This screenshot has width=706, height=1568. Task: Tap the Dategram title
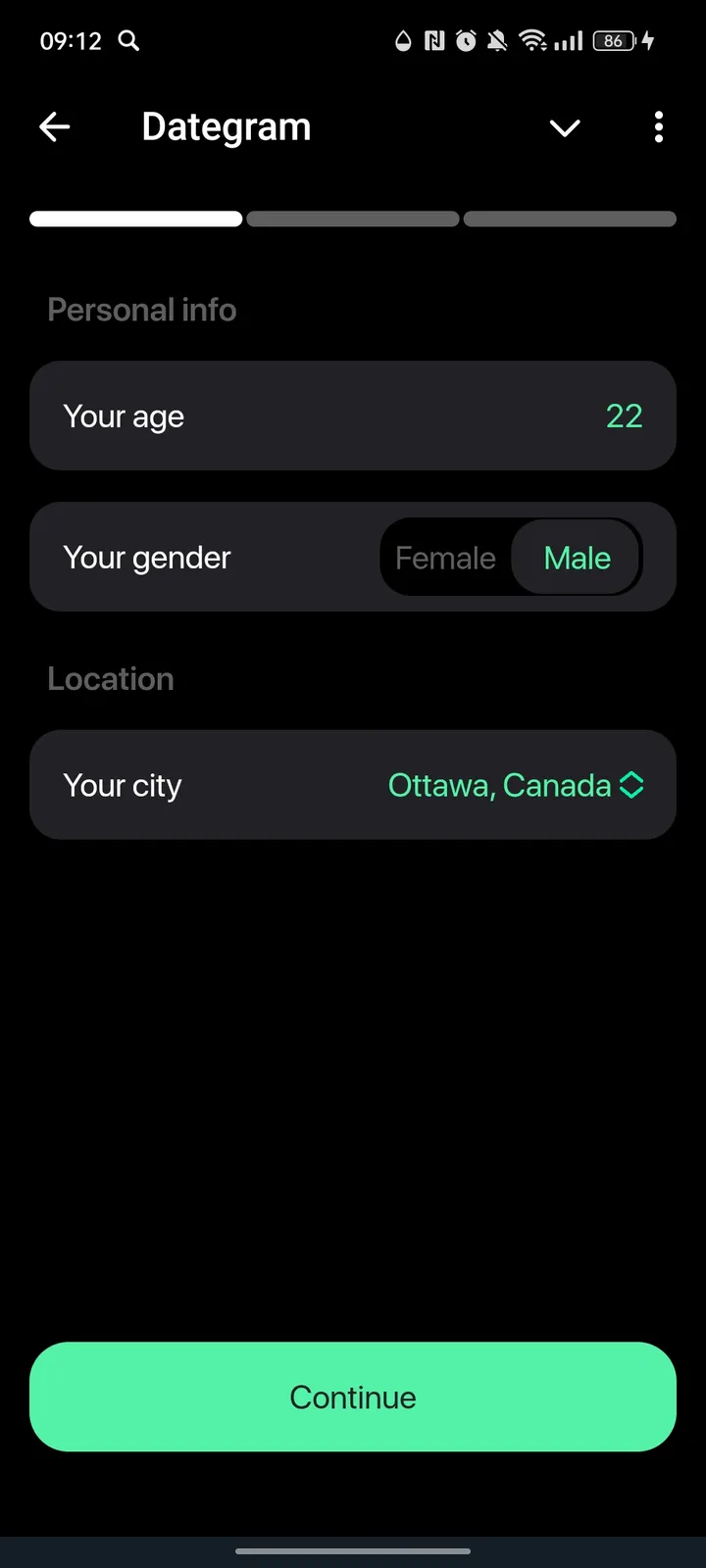click(226, 125)
